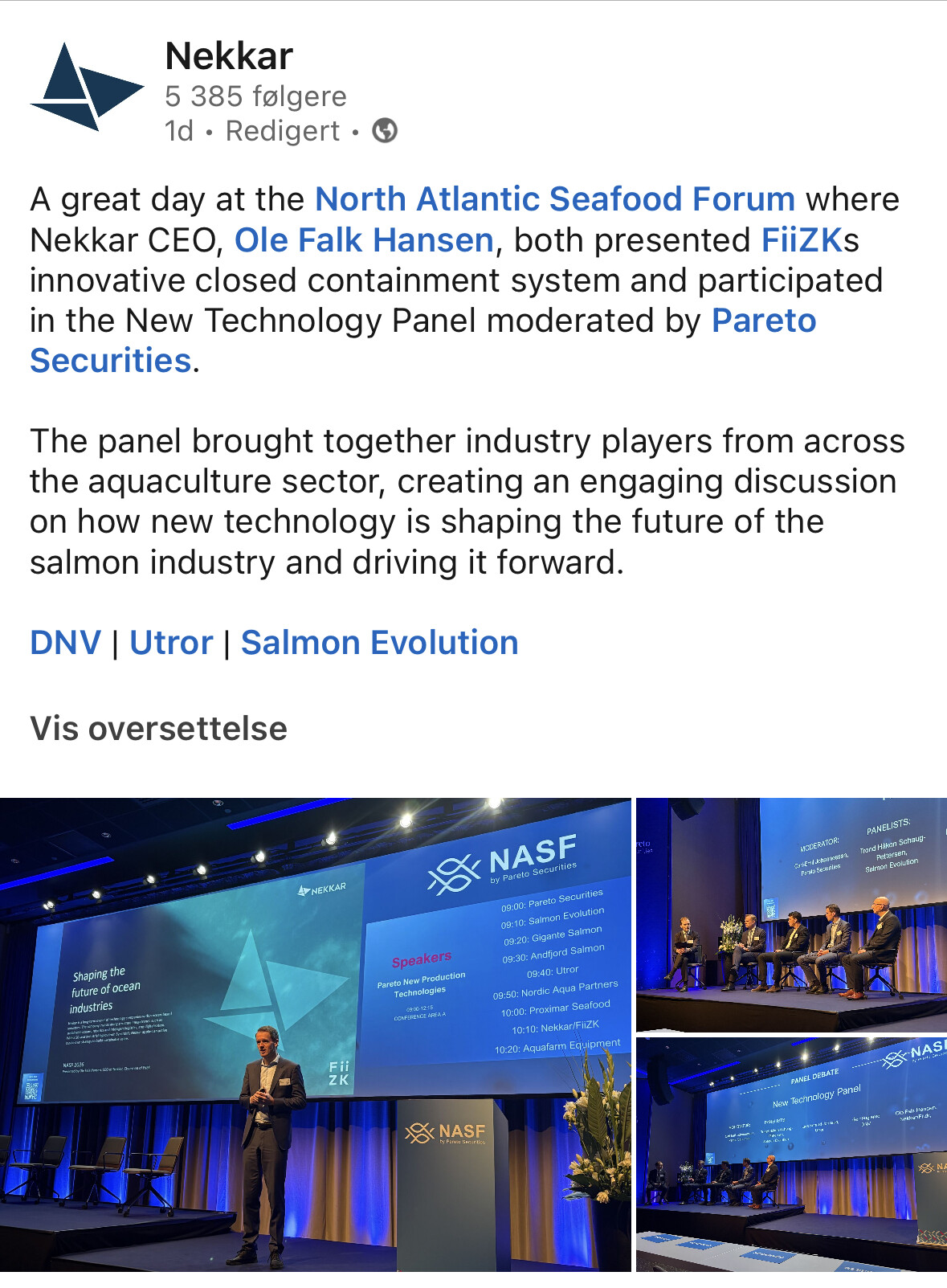Open the DNV company link
947x1288 pixels.
pos(65,643)
